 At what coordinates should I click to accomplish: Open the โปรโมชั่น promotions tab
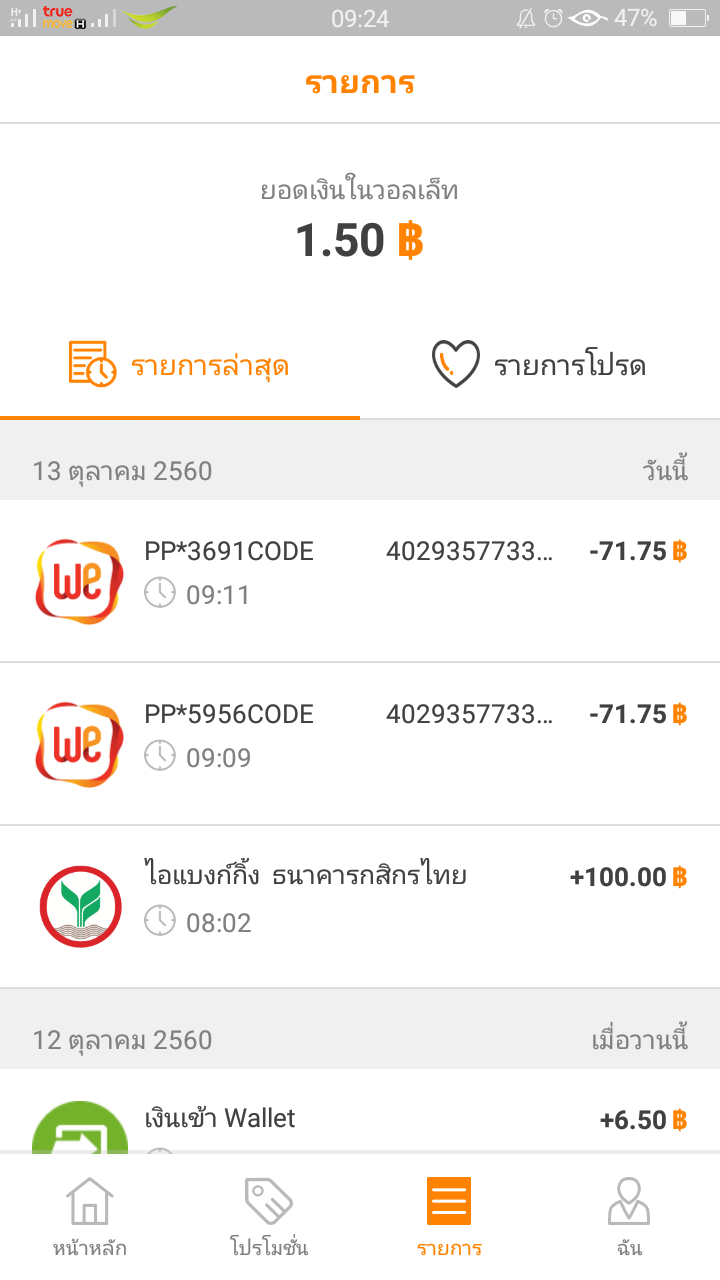[x=268, y=1216]
